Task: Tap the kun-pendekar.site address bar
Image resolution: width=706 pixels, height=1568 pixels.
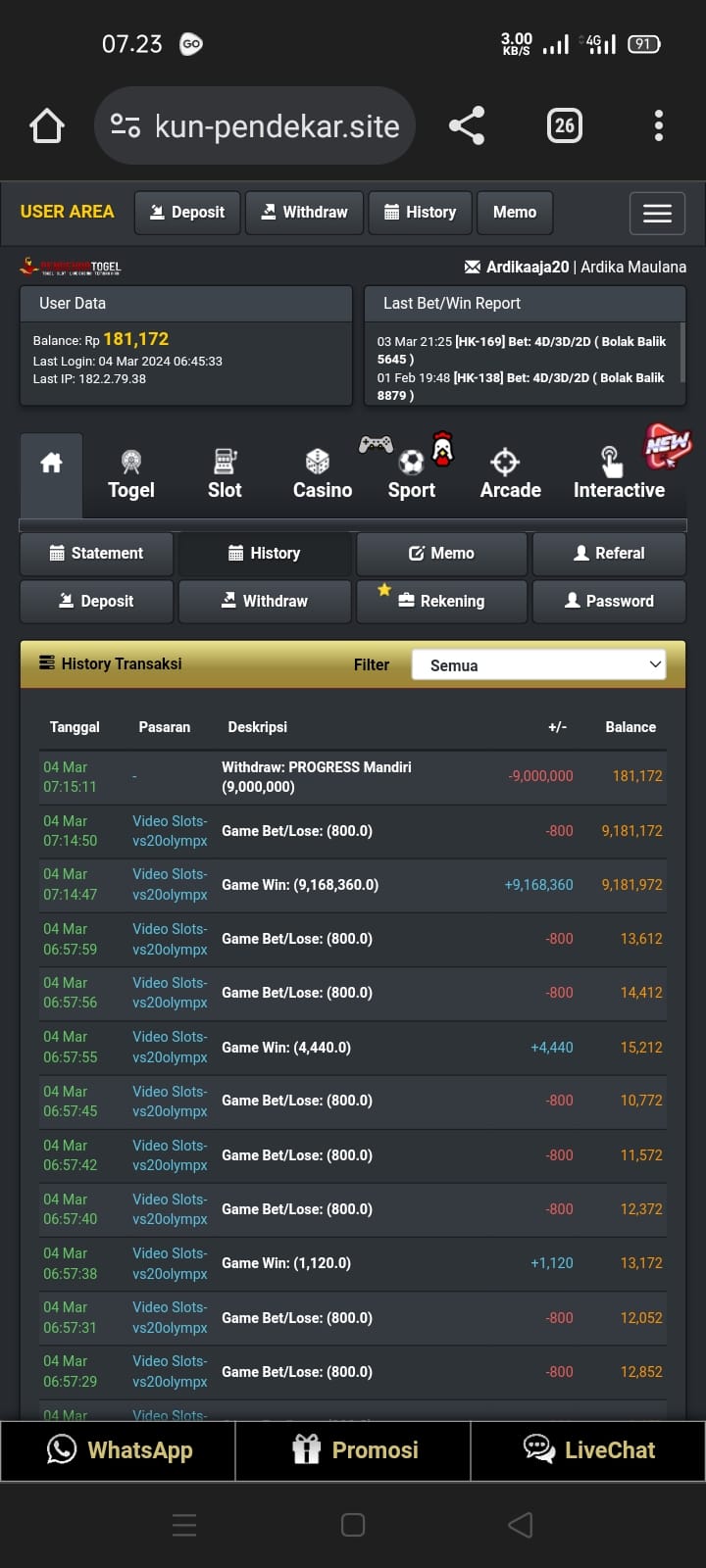Action: [255, 125]
